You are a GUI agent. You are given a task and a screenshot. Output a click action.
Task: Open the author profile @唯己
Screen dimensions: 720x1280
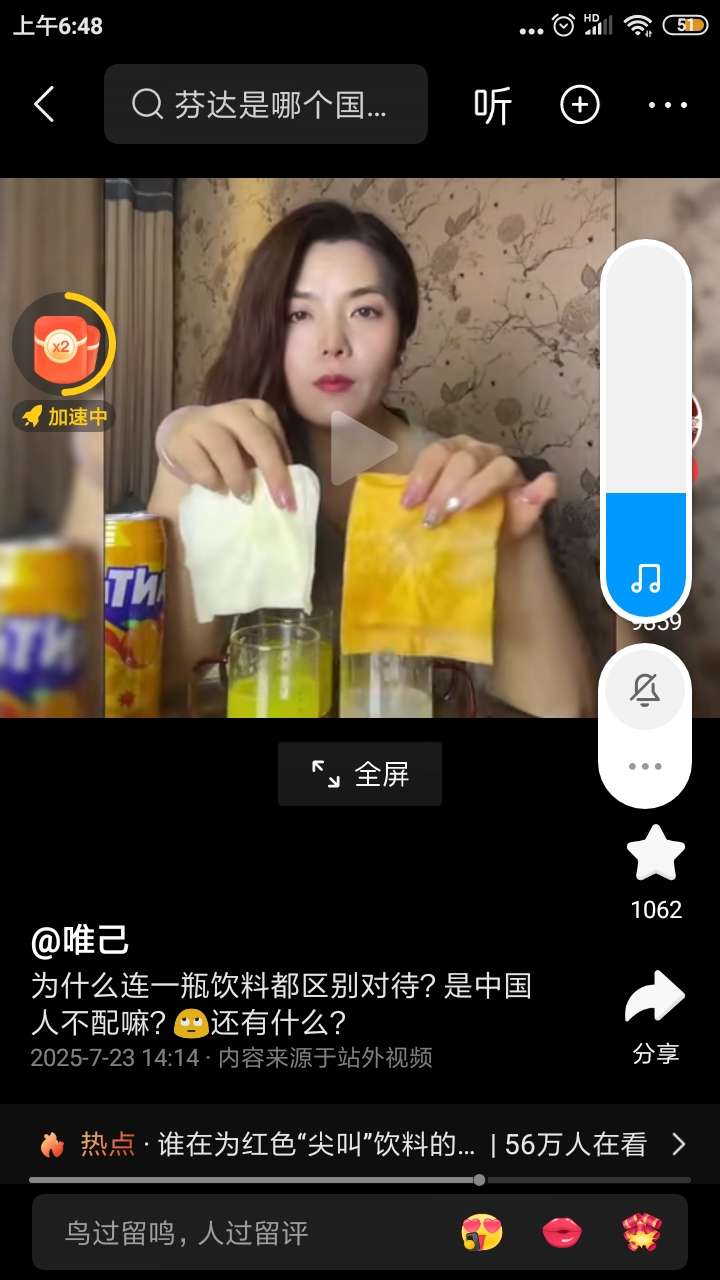coord(80,940)
